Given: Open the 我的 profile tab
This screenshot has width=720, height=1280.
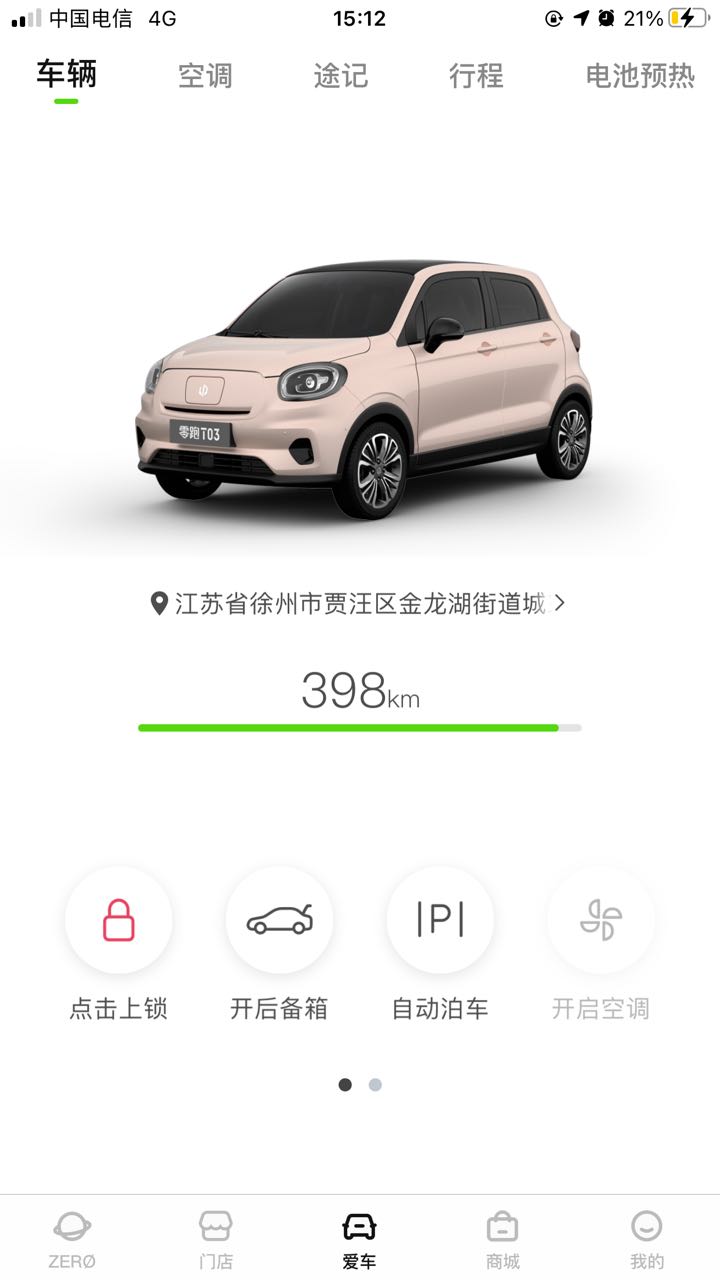Looking at the screenshot, I should click(647, 1240).
